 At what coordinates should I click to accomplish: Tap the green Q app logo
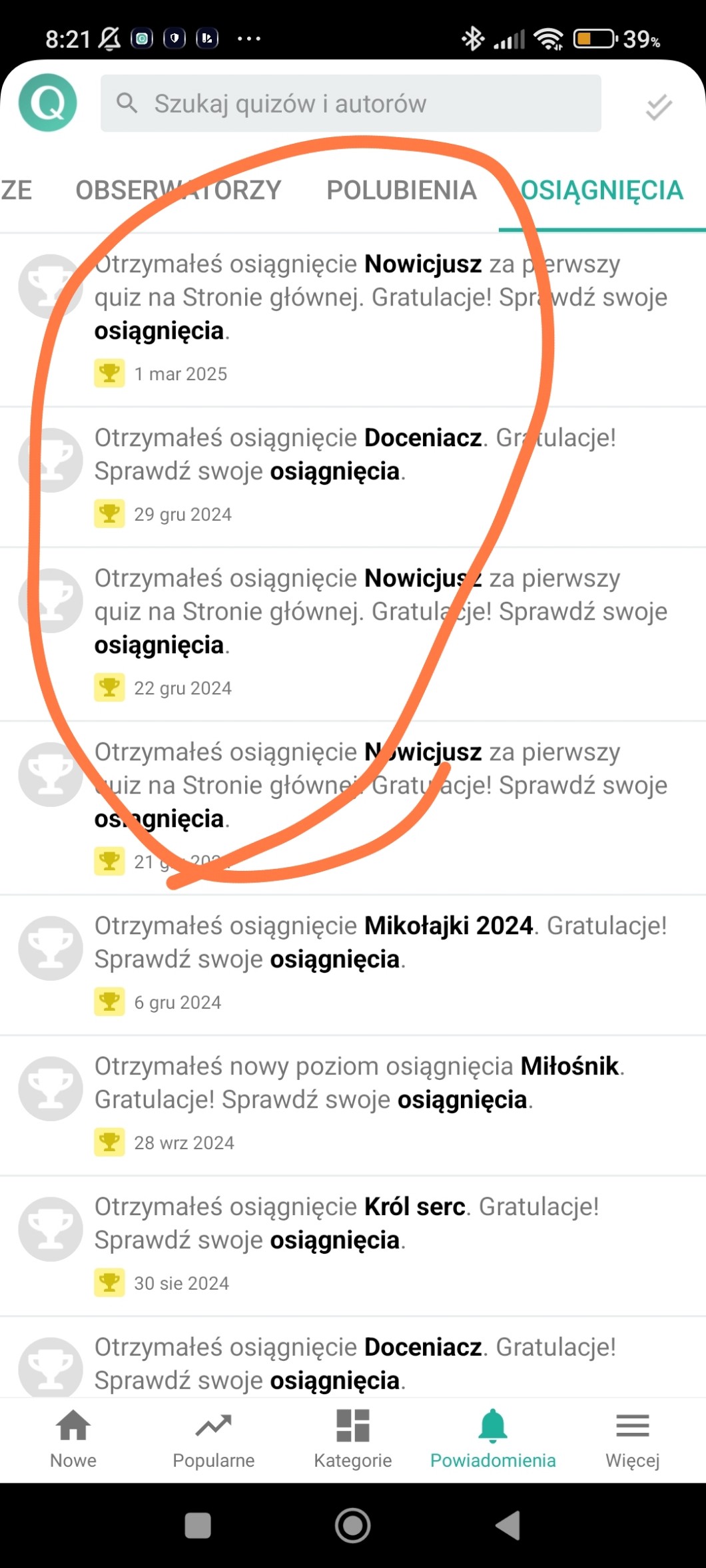pos(48,103)
